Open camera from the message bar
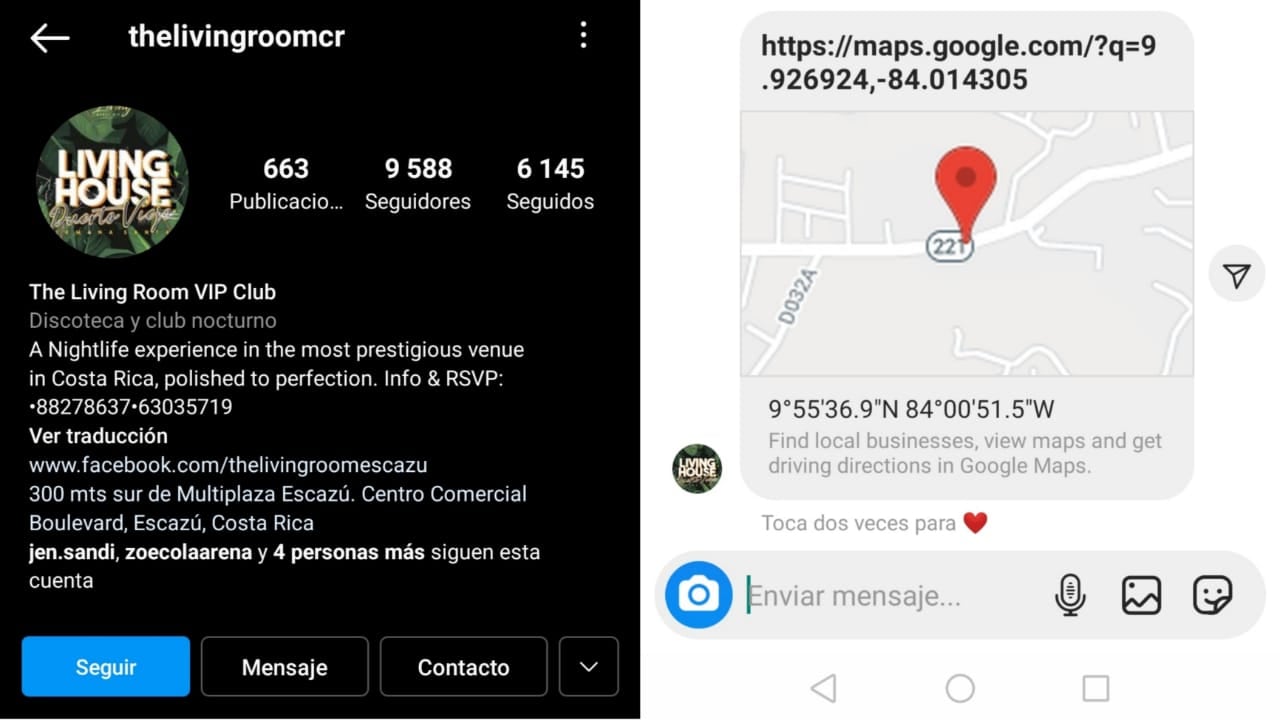 click(x=698, y=596)
